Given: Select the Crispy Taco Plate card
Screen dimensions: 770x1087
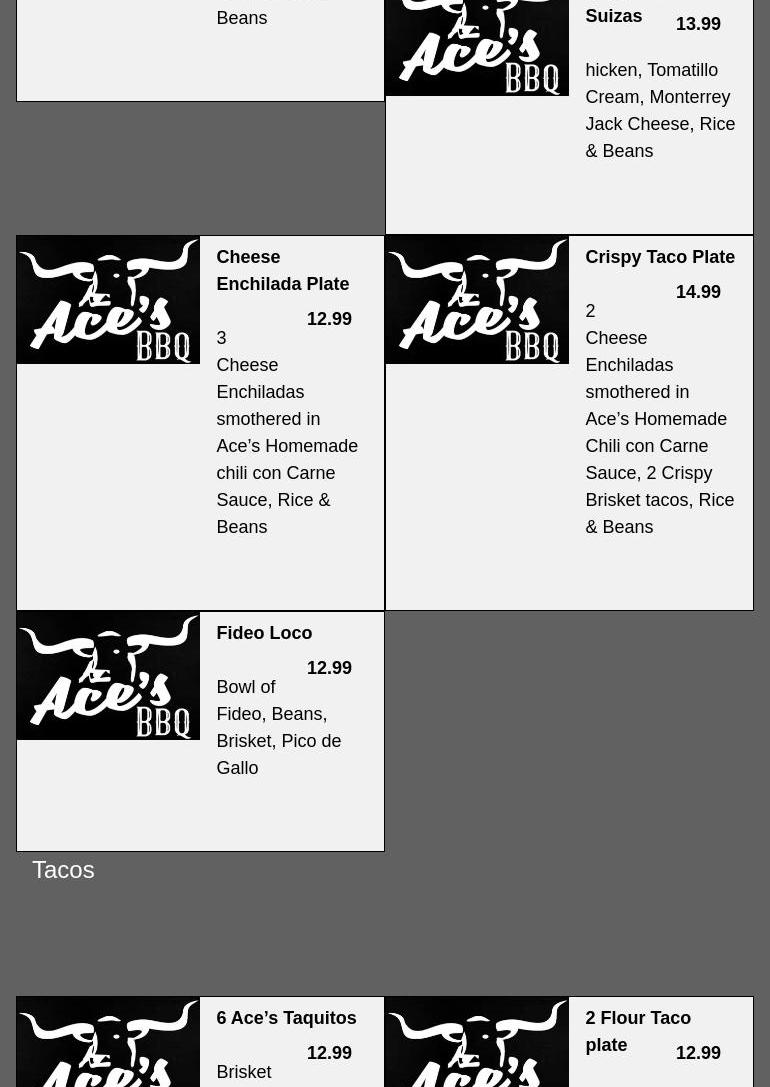Looking at the screenshot, I should (x=659, y=258).
